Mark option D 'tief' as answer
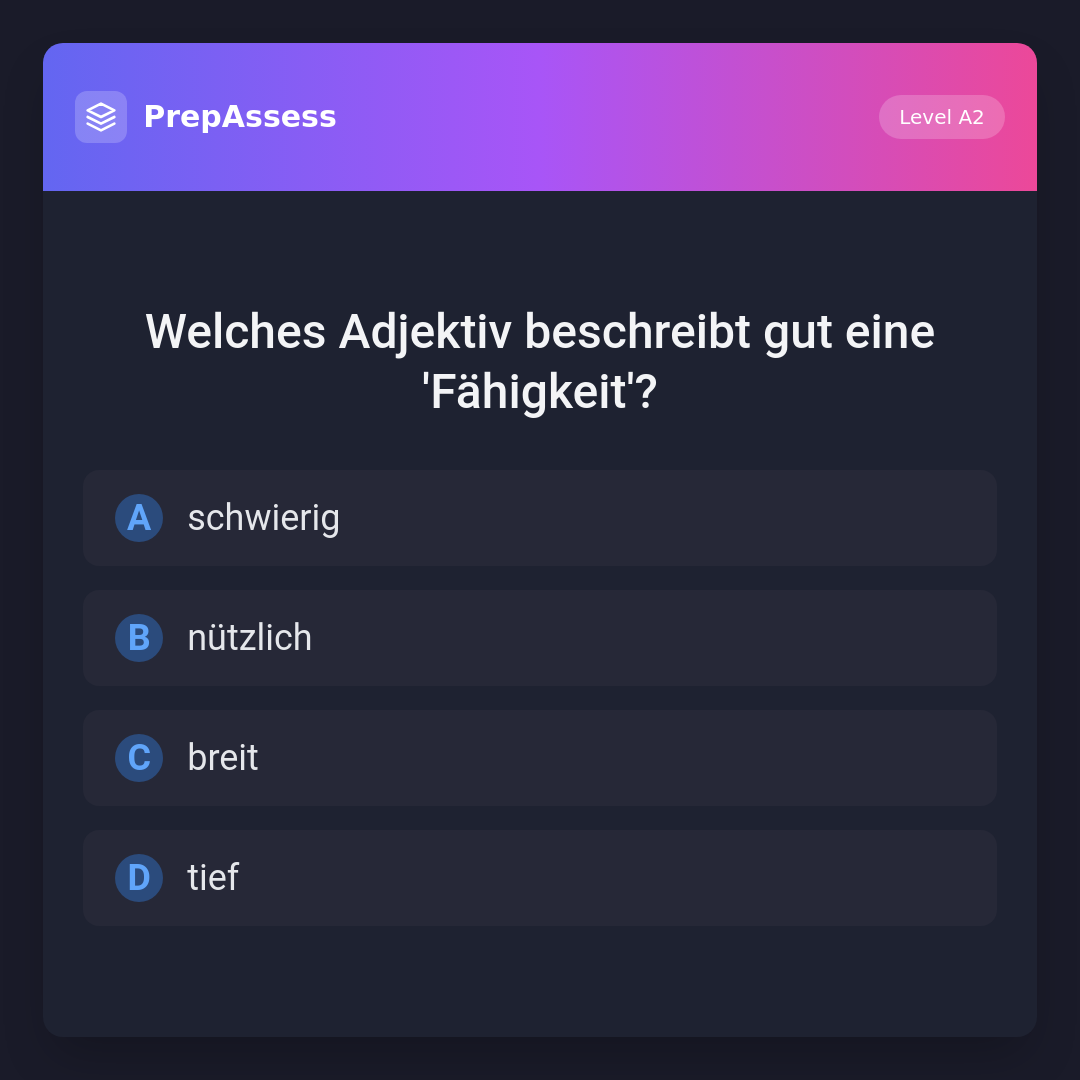 coord(539,878)
